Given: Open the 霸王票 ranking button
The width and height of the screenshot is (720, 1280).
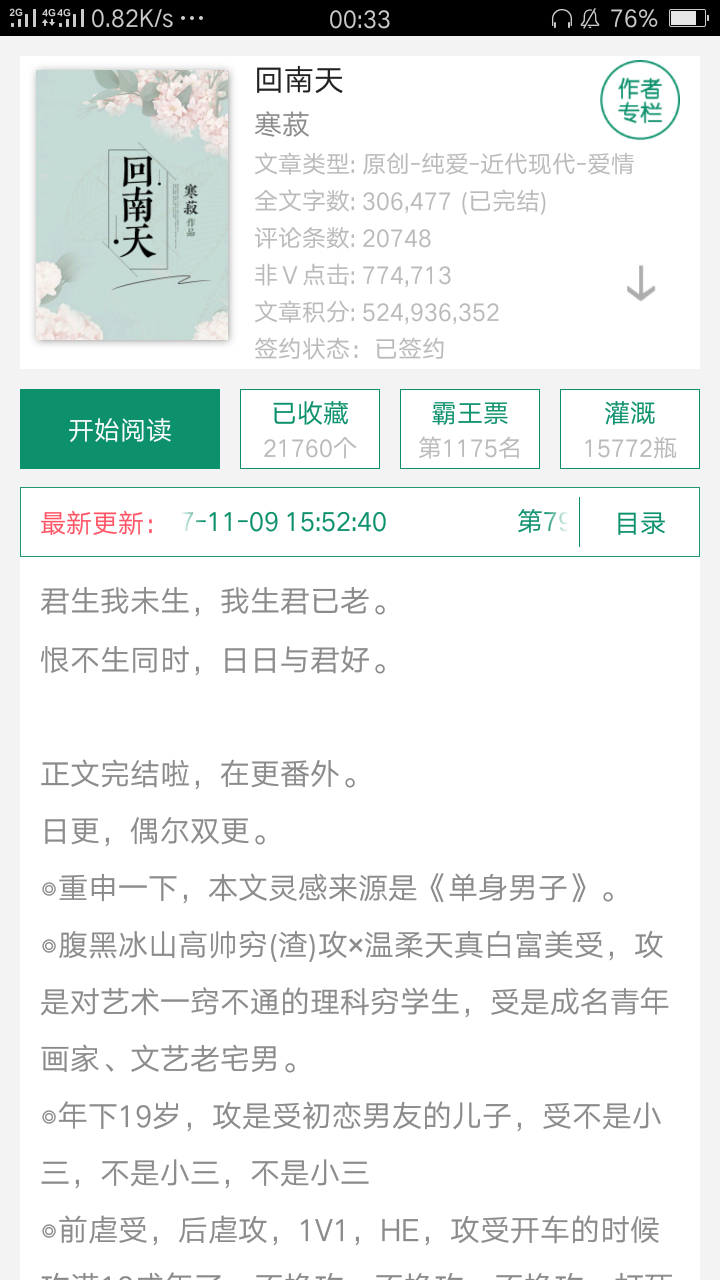Looking at the screenshot, I should click(470, 429).
